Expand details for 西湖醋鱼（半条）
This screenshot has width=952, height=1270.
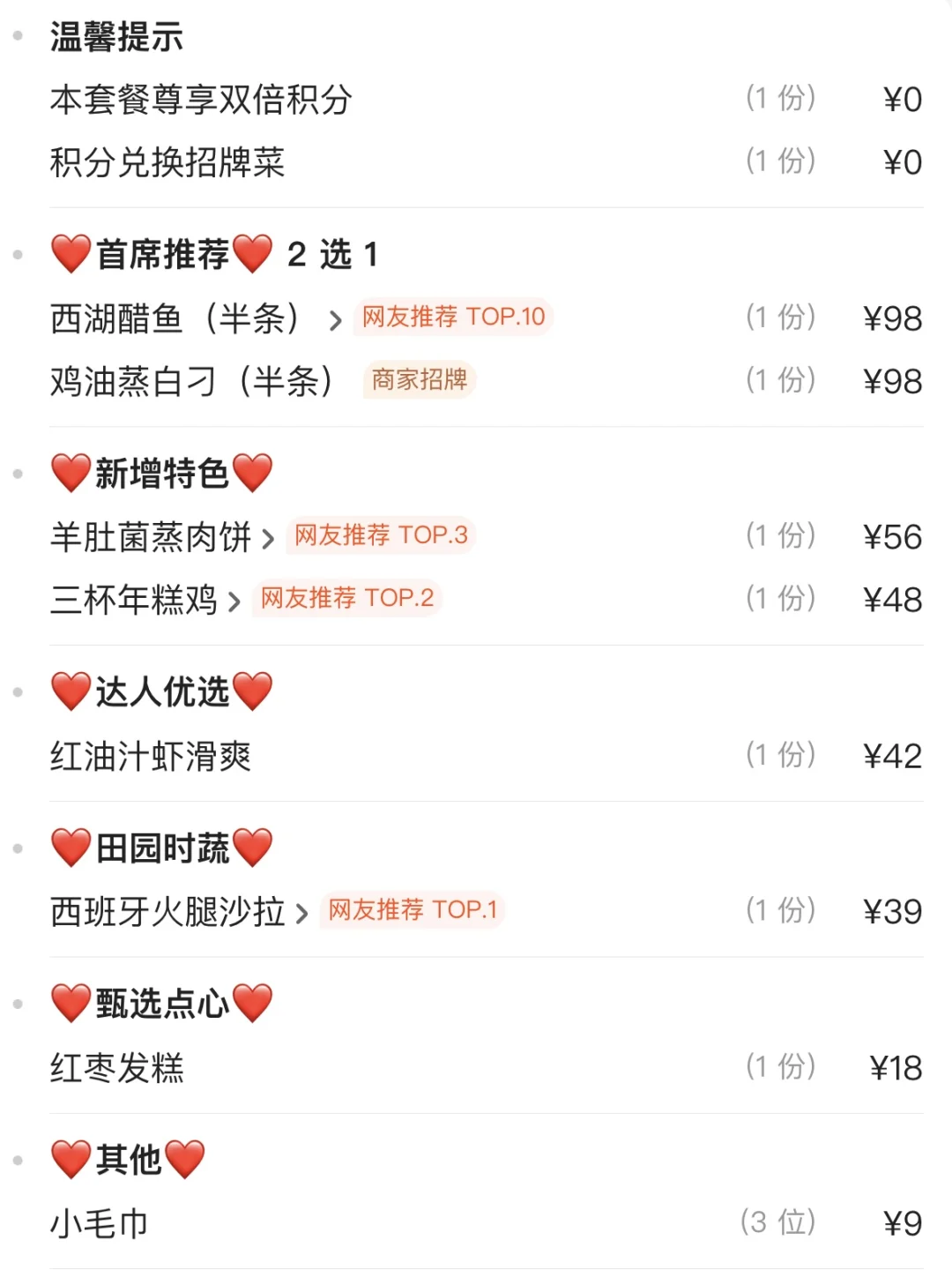[x=335, y=320]
